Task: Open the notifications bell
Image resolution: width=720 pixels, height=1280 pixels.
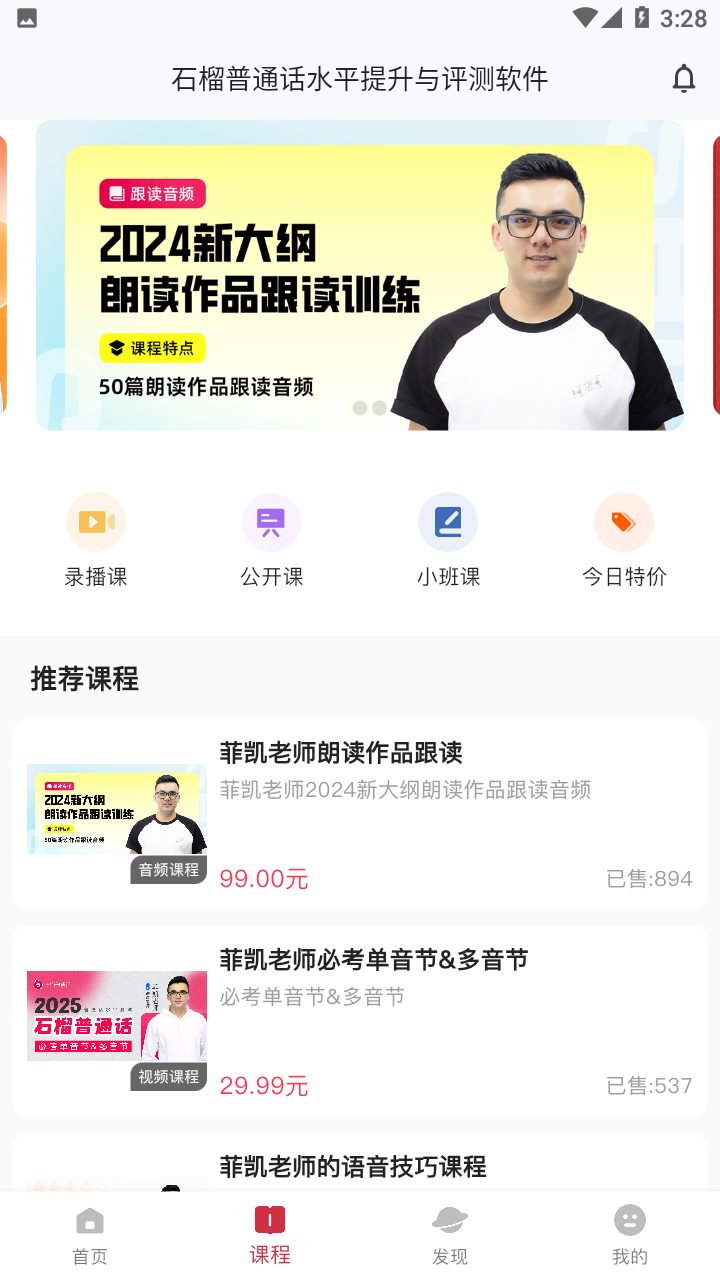Action: [683, 79]
